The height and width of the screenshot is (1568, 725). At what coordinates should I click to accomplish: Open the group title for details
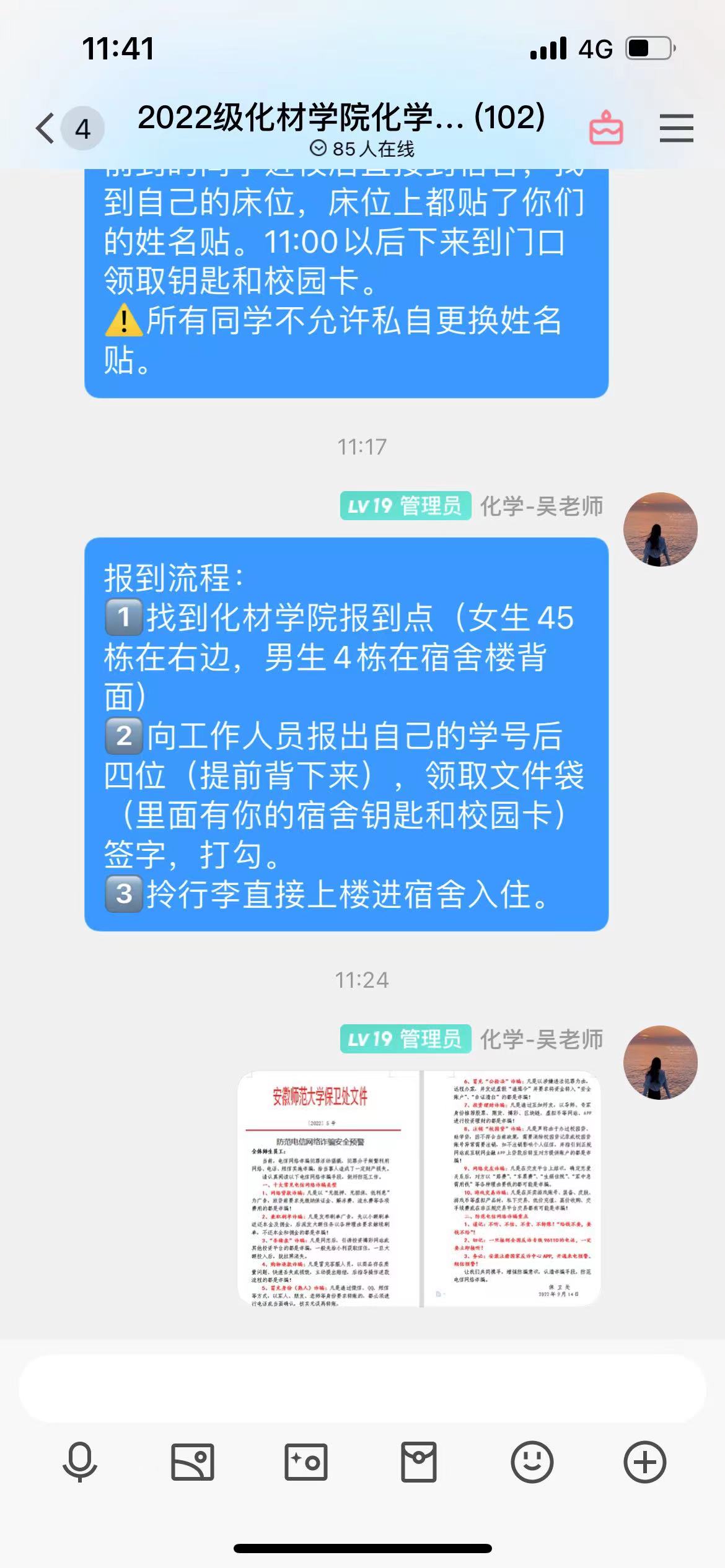click(341, 118)
